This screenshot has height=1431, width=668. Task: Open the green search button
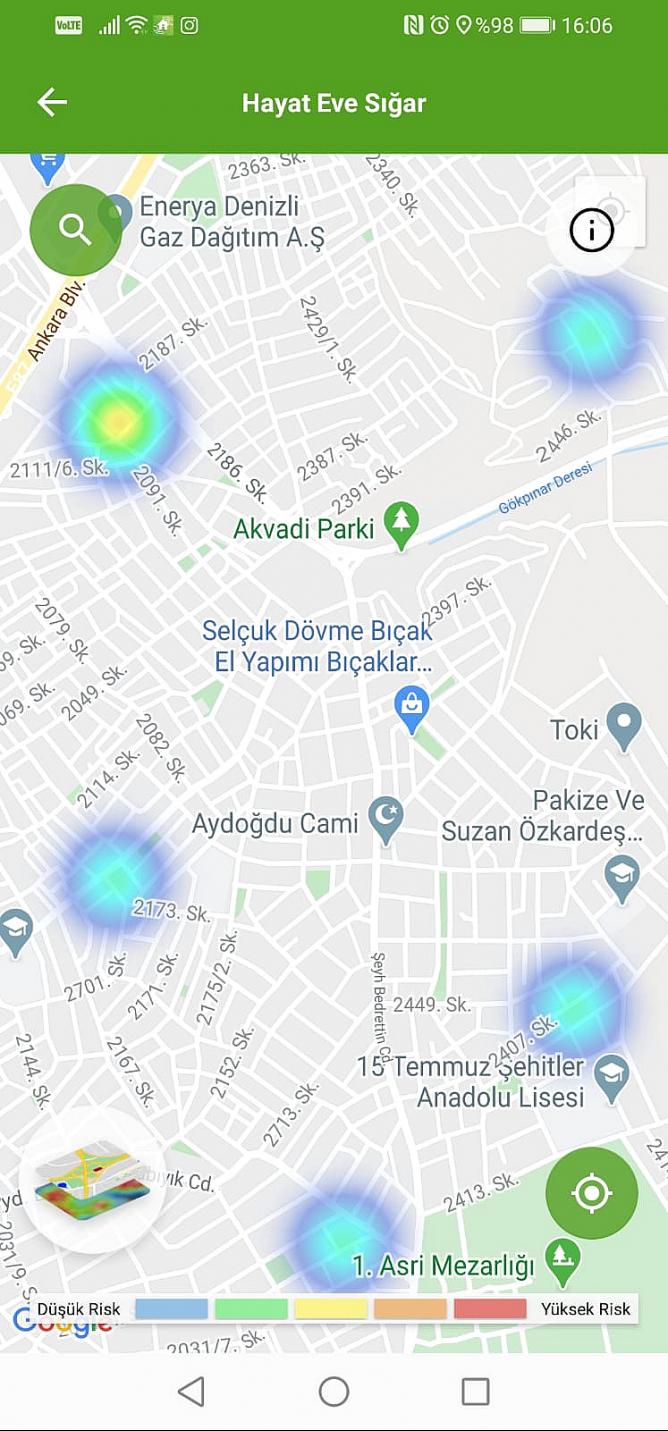pyautogui.click(x=75, y=230)
